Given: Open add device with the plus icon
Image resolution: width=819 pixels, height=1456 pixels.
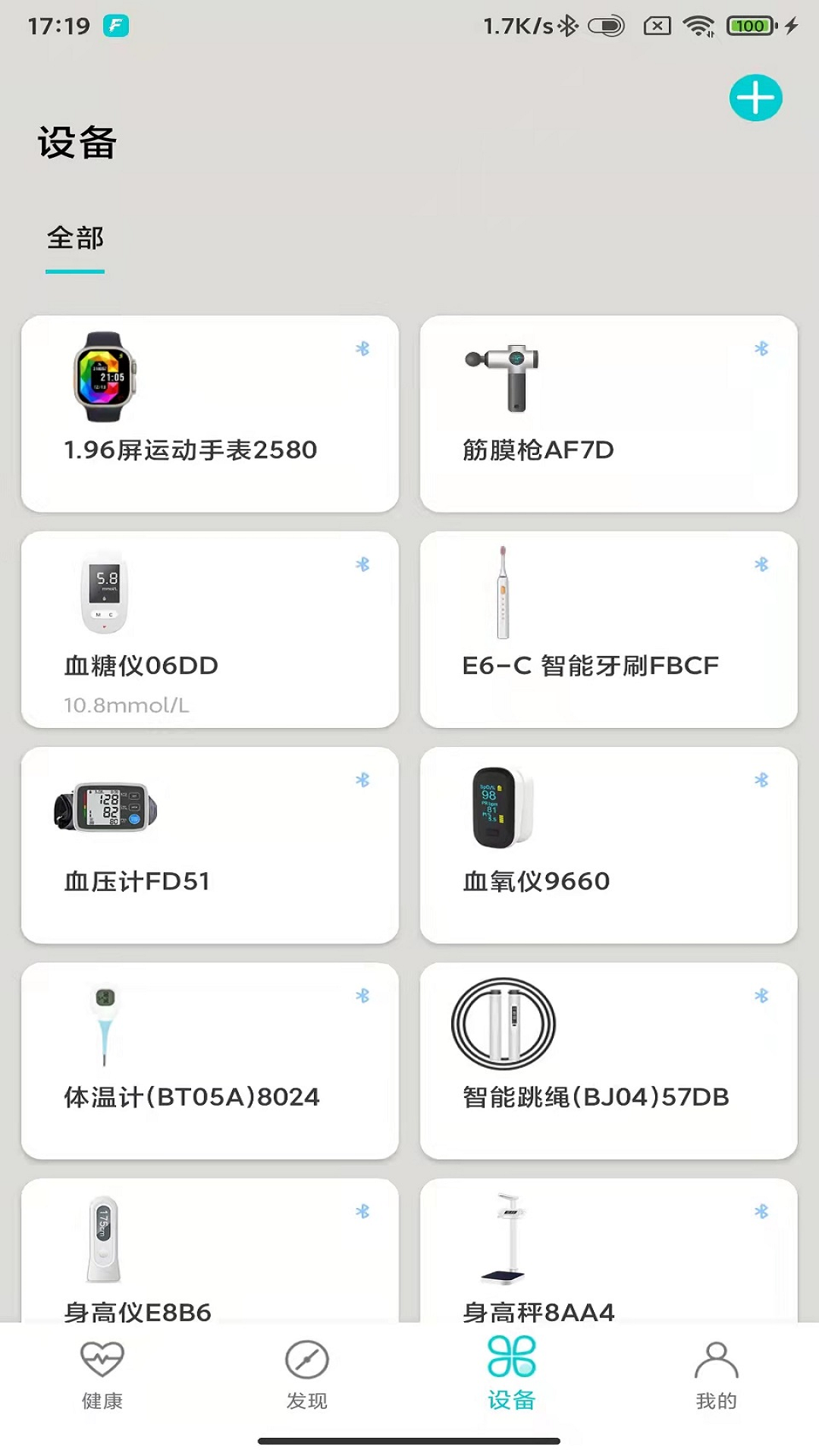Looking at the screenshot, I should pyautogui.click(x=755, y=98).
